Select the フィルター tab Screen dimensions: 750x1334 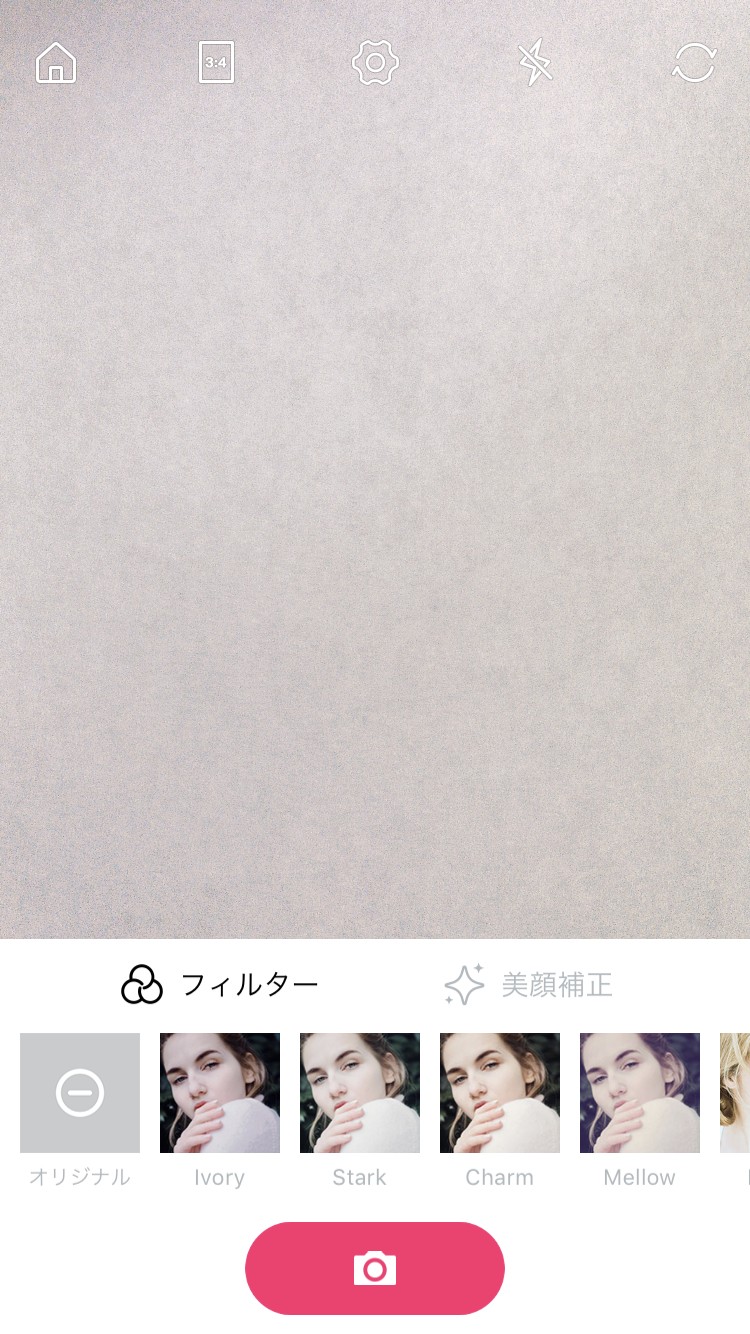220,985
